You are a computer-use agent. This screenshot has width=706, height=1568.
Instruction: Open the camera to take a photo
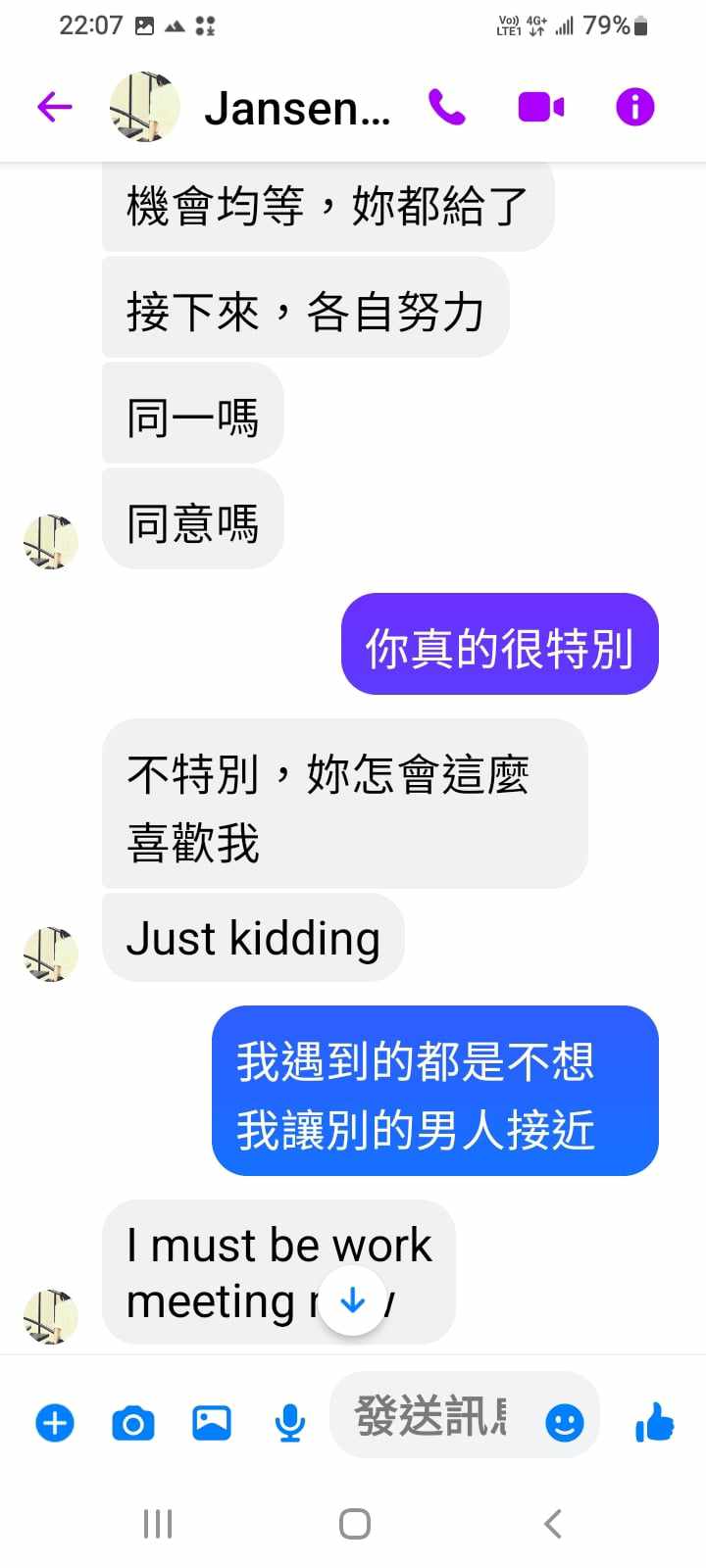click(133, 1422)
